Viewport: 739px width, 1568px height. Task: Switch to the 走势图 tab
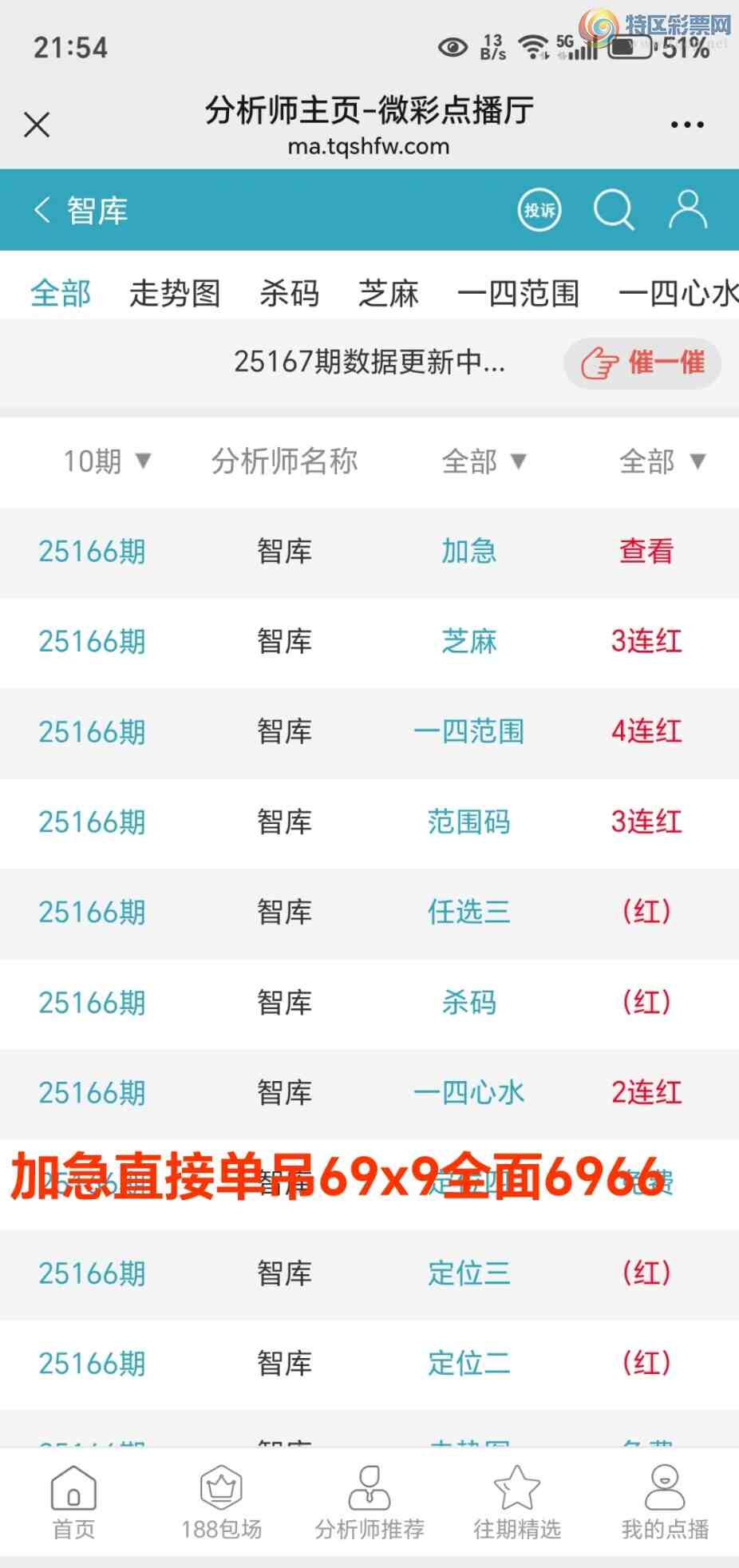175,294
